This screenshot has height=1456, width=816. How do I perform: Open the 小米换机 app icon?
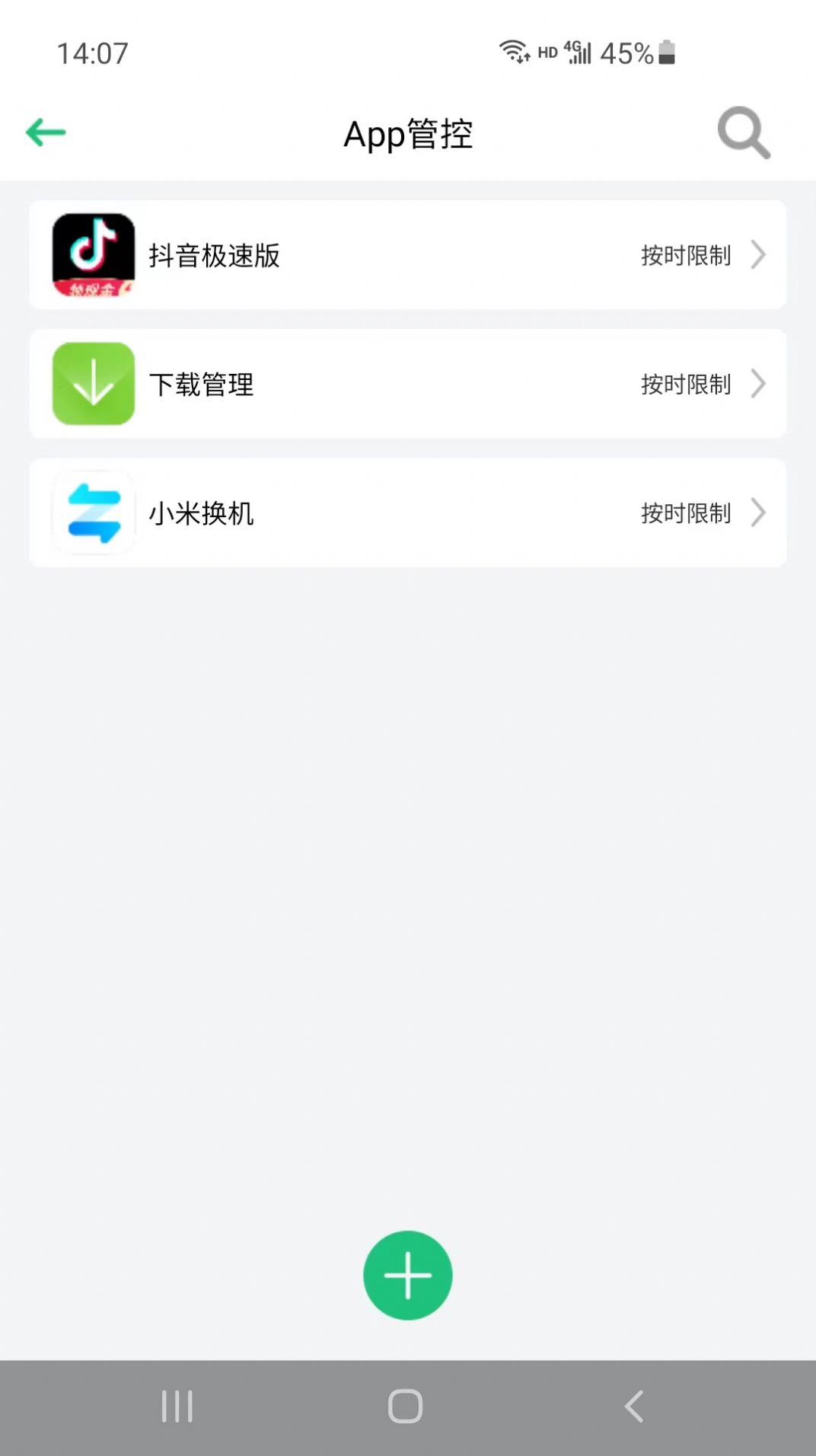coord(93,513)
